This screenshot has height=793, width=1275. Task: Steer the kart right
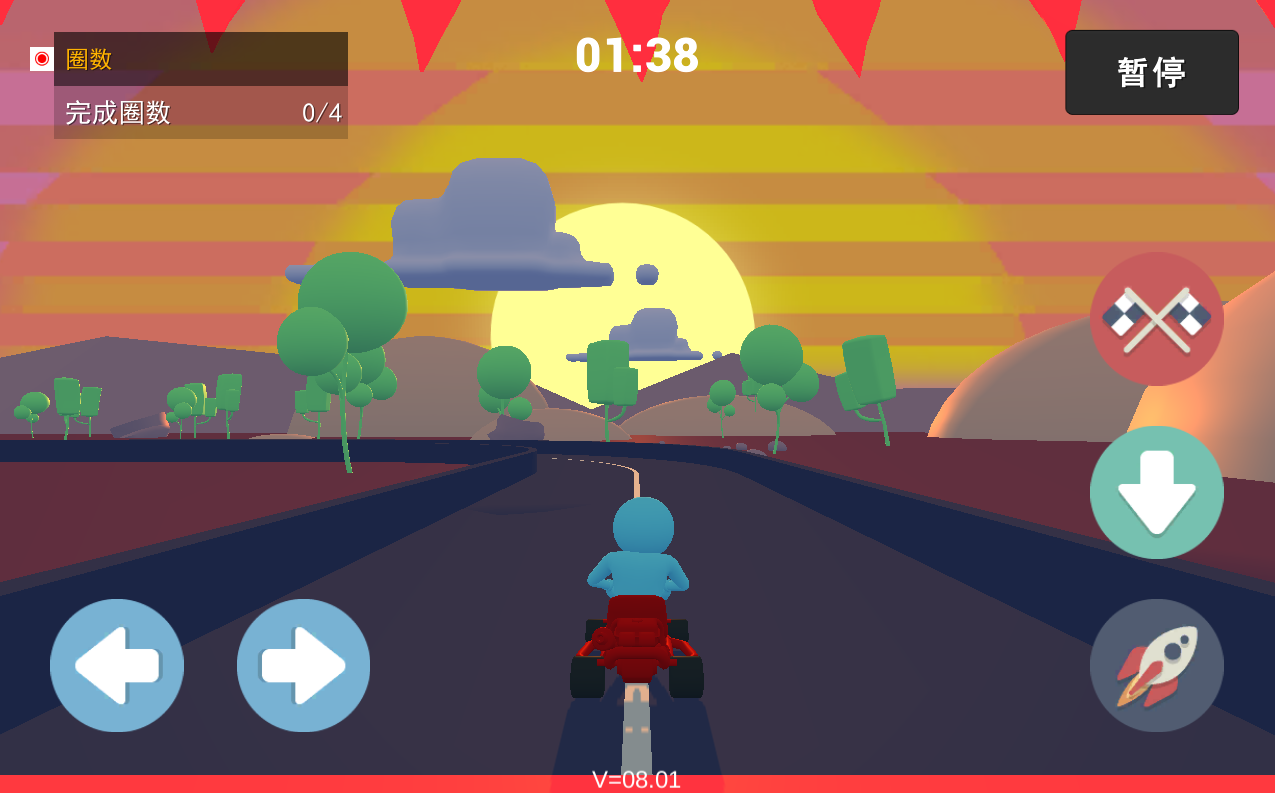click(303, 665)
